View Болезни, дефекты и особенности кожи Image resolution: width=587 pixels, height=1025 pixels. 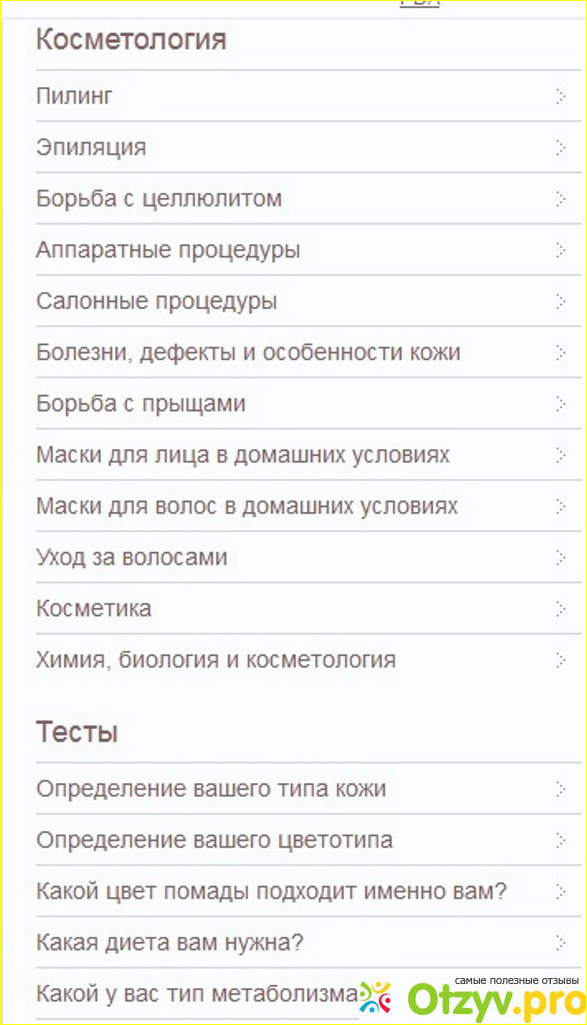[x=309, y=352]
